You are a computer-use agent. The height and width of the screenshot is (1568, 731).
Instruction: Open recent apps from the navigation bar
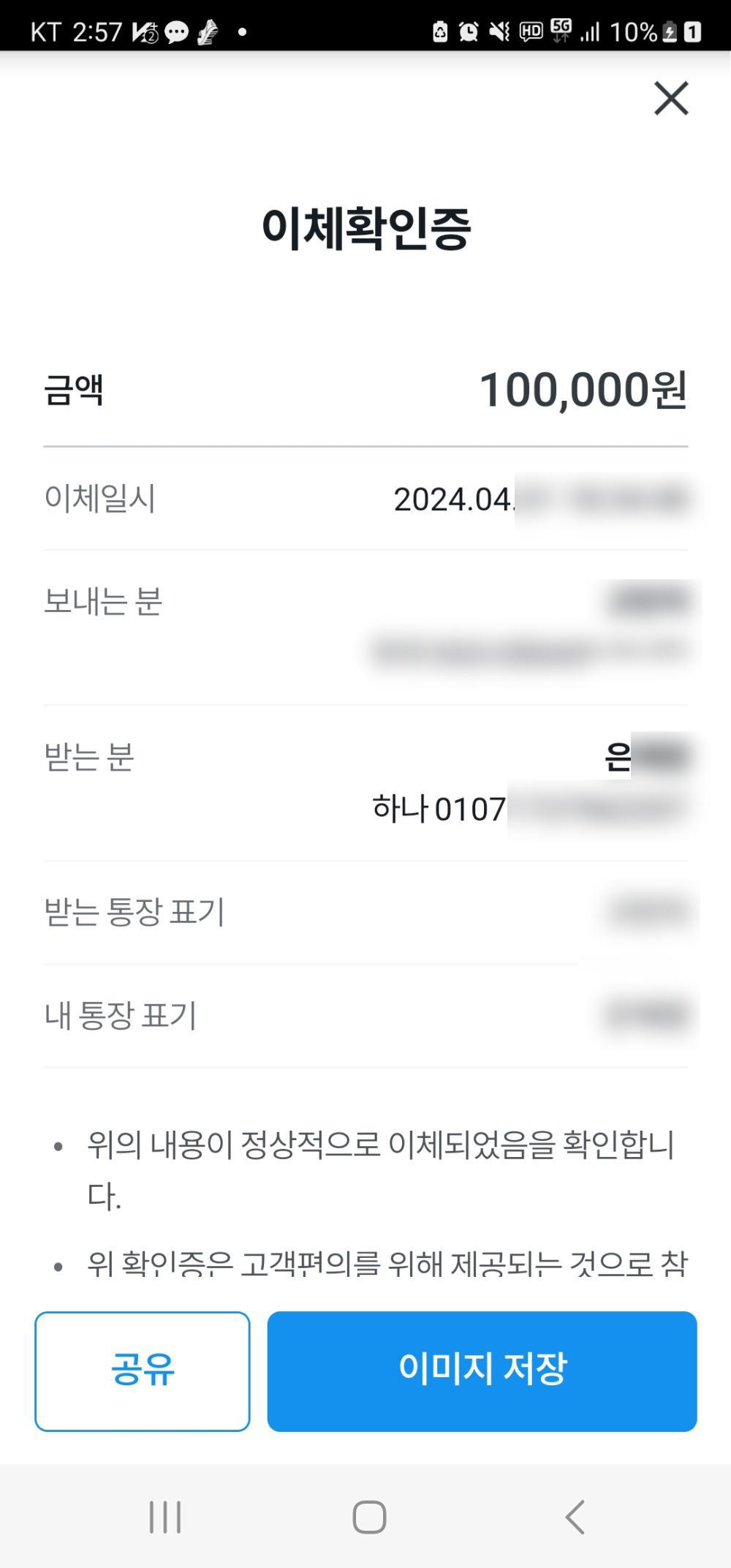click(x=164, y=1517)
